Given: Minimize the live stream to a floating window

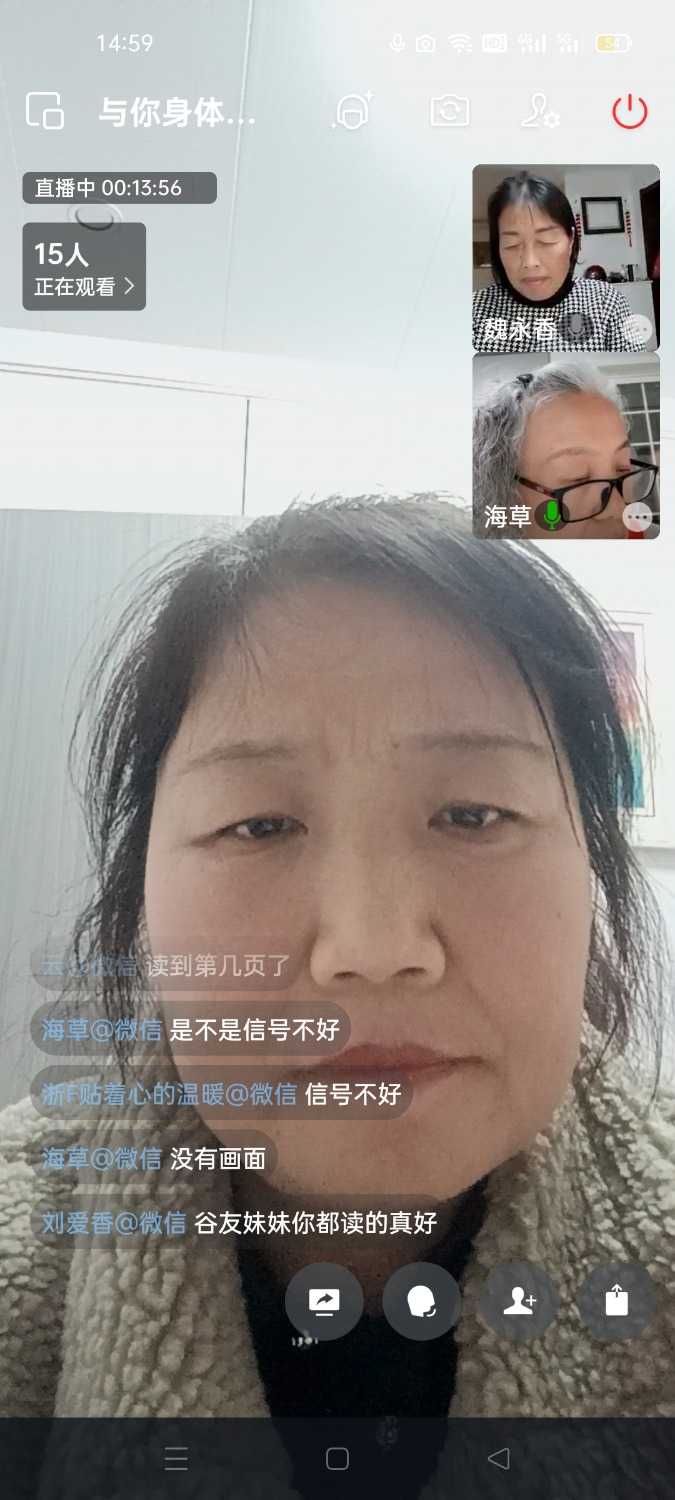Looking at the screenshot, I should click(45, 110).
